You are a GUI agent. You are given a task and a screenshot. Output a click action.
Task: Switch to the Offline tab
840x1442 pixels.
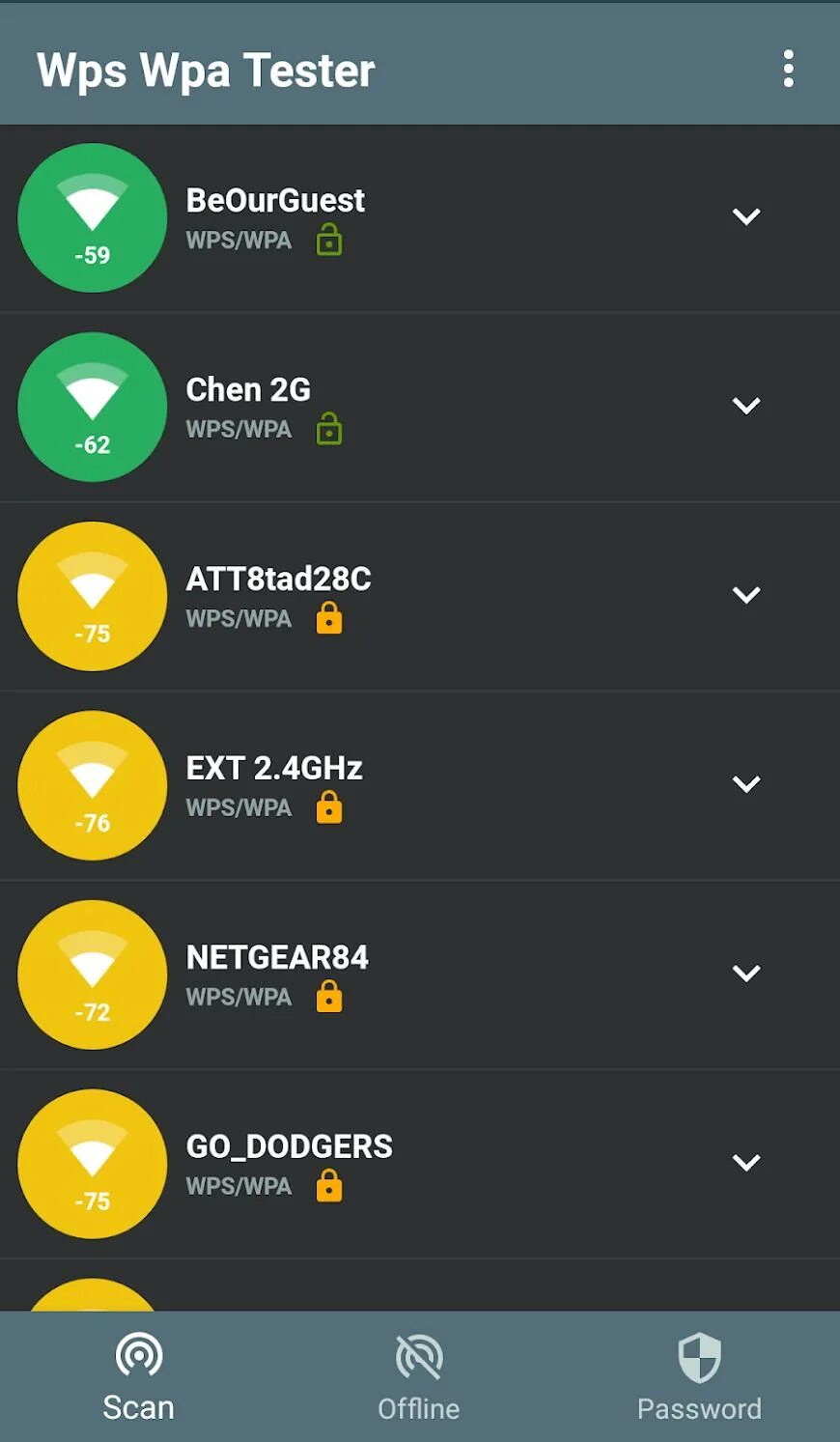(419, 1376)
